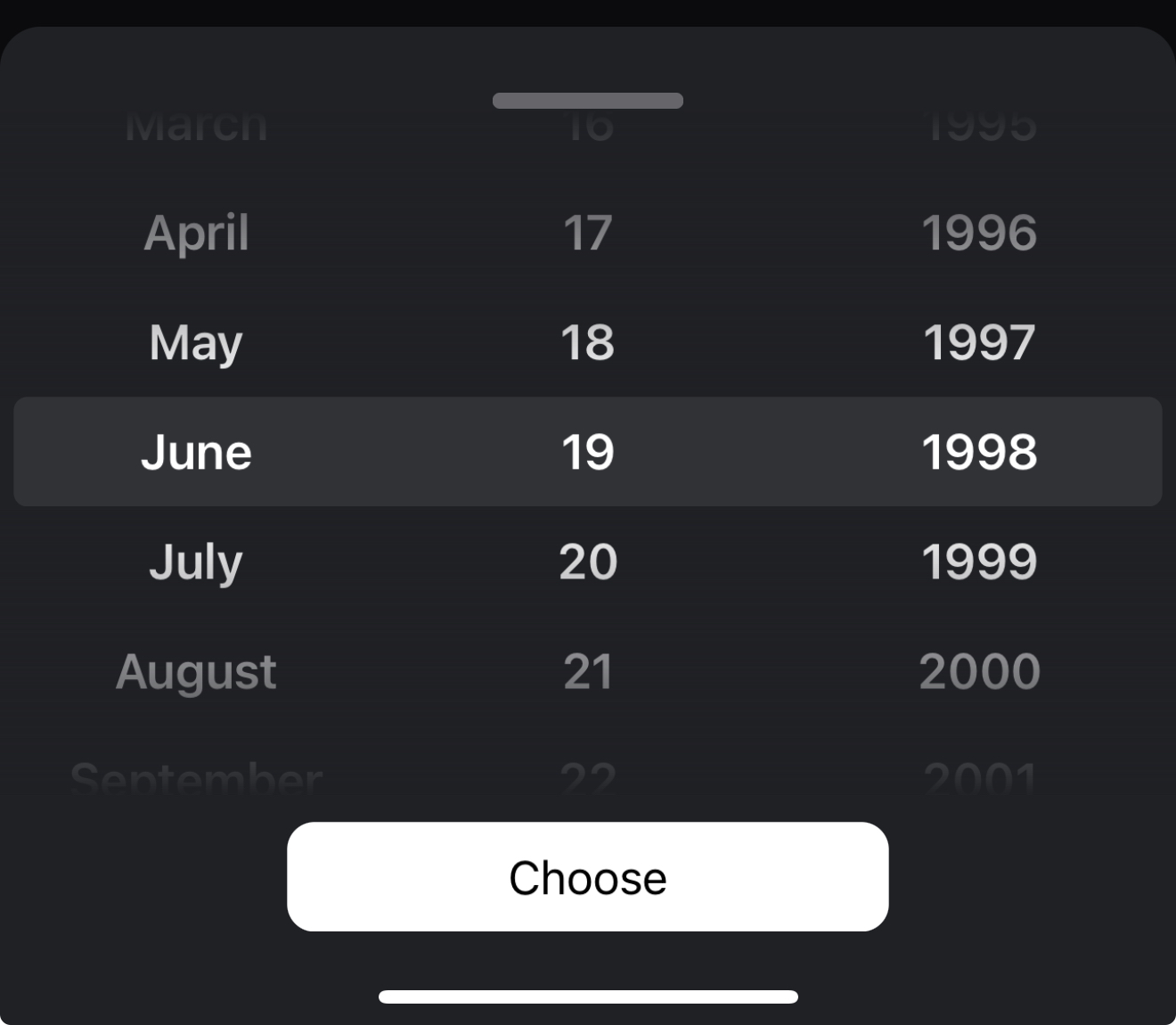This screenshot has width=1176, height=1025.
Task: Select day 17 in the day wheel
Action: [x=588, y=234]
